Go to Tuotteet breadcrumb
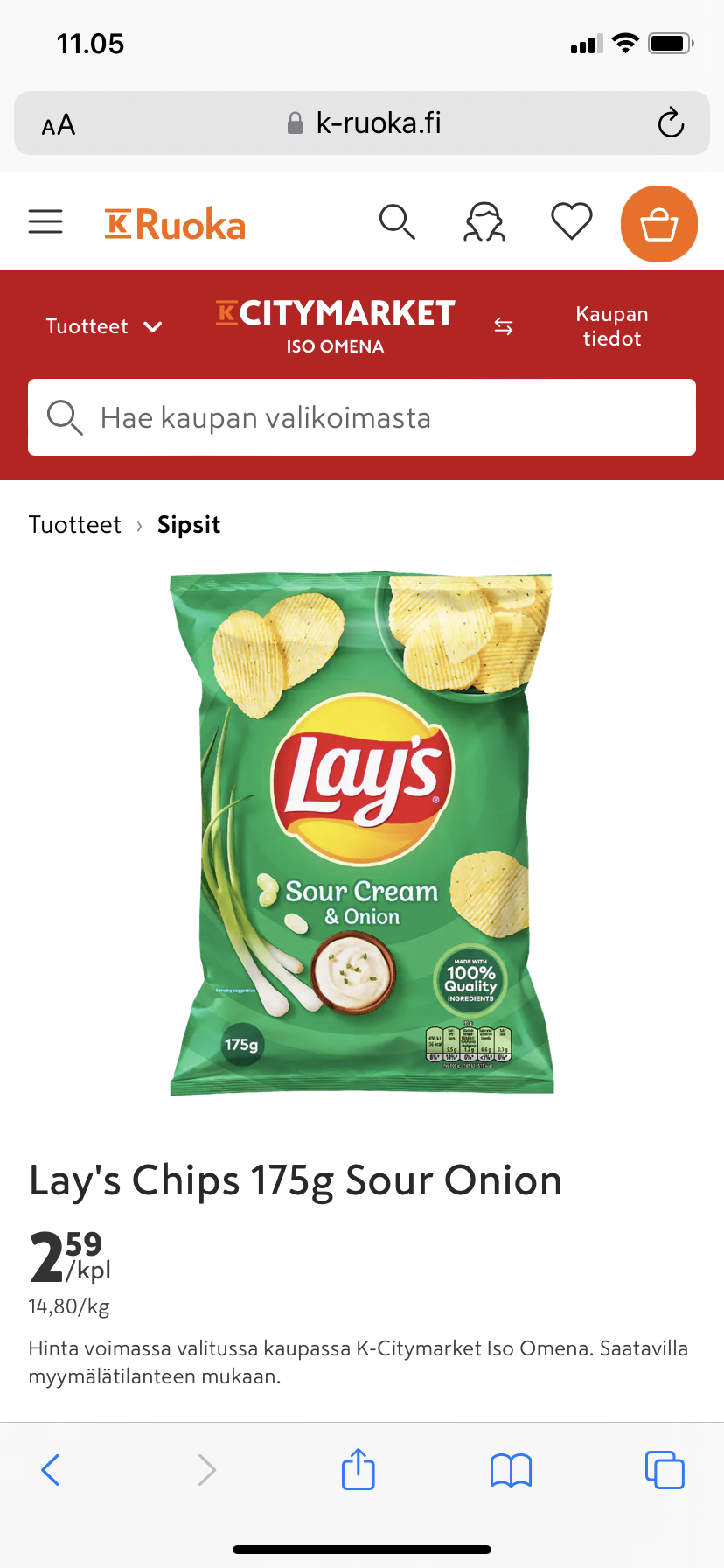Viewport: 724px width, 1568px height. [75, 525]
